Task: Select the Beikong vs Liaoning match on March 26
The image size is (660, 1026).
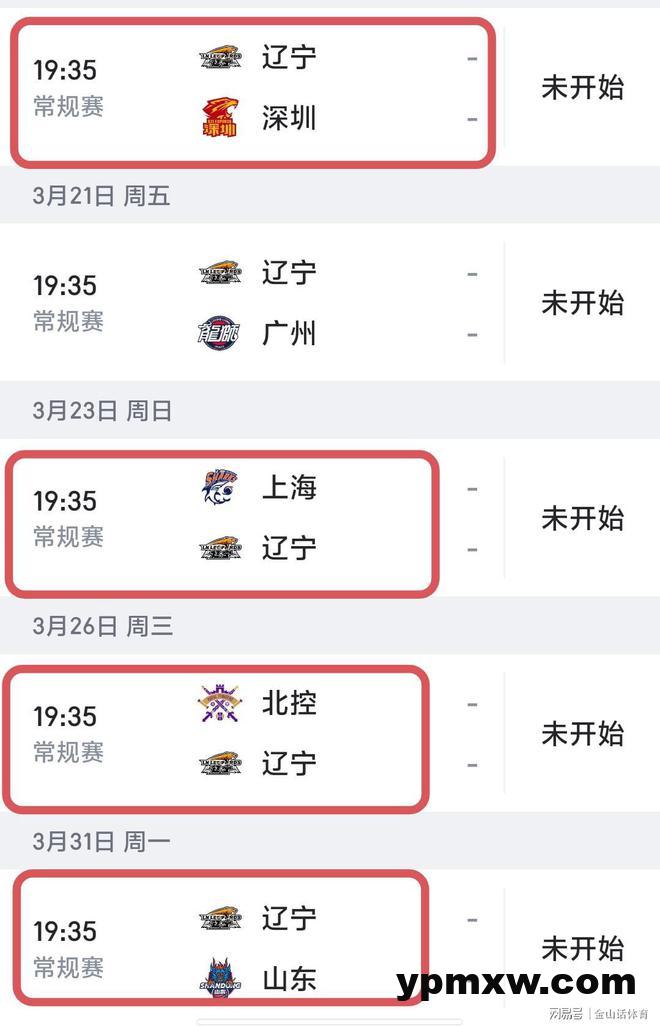Action: click(218, 735)
